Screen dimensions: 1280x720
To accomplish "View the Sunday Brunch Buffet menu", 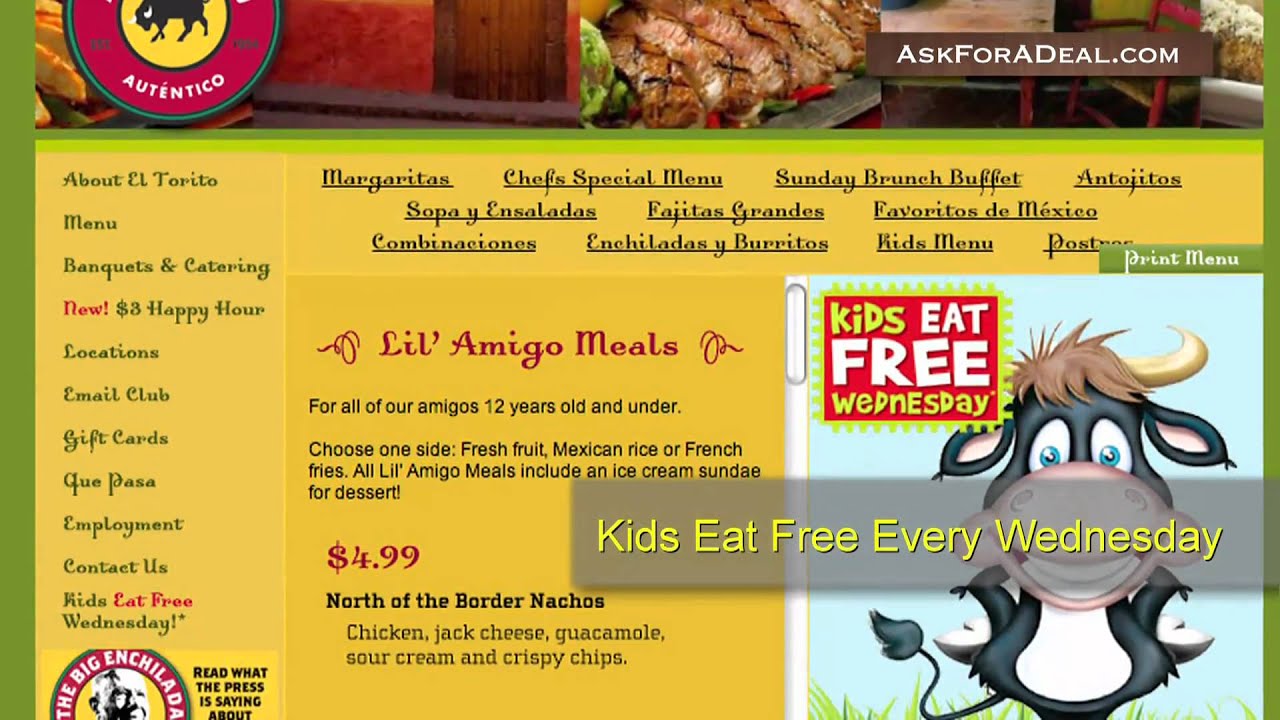I will [x=897, y=179].
